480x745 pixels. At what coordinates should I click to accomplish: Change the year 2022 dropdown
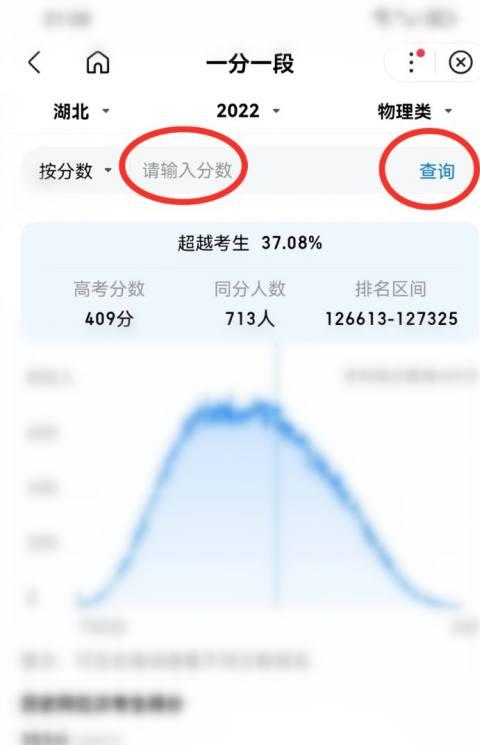(x=248, y=111)
